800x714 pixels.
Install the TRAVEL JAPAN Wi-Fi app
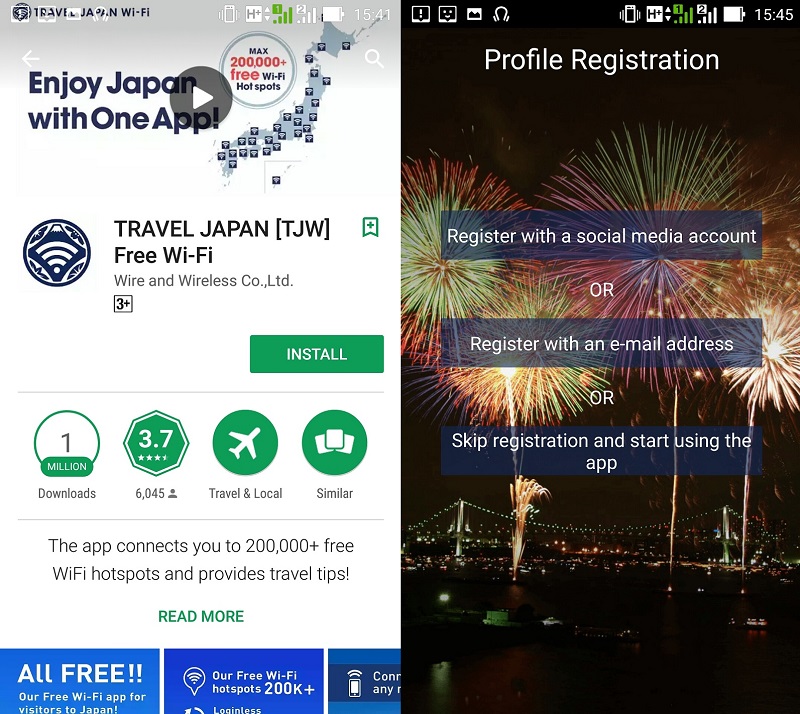tap(316, 354)
